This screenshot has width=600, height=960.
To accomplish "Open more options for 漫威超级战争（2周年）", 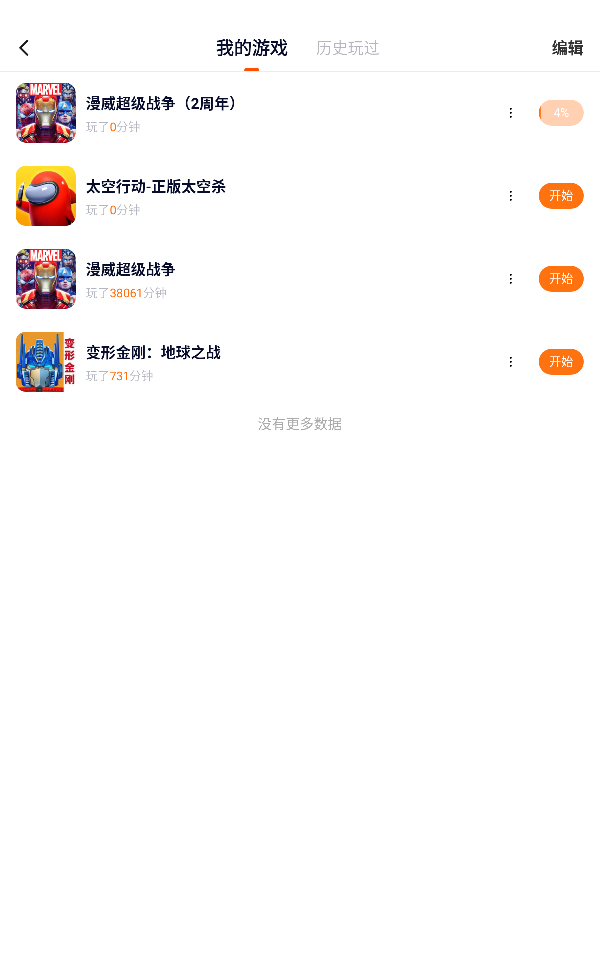I will tap(511, 113).
